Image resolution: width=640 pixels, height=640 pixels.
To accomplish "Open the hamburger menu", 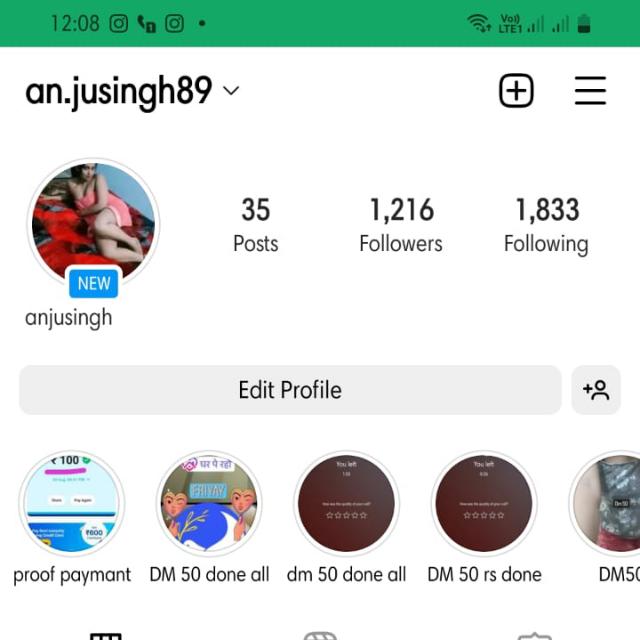I will [x=590, y=91].
